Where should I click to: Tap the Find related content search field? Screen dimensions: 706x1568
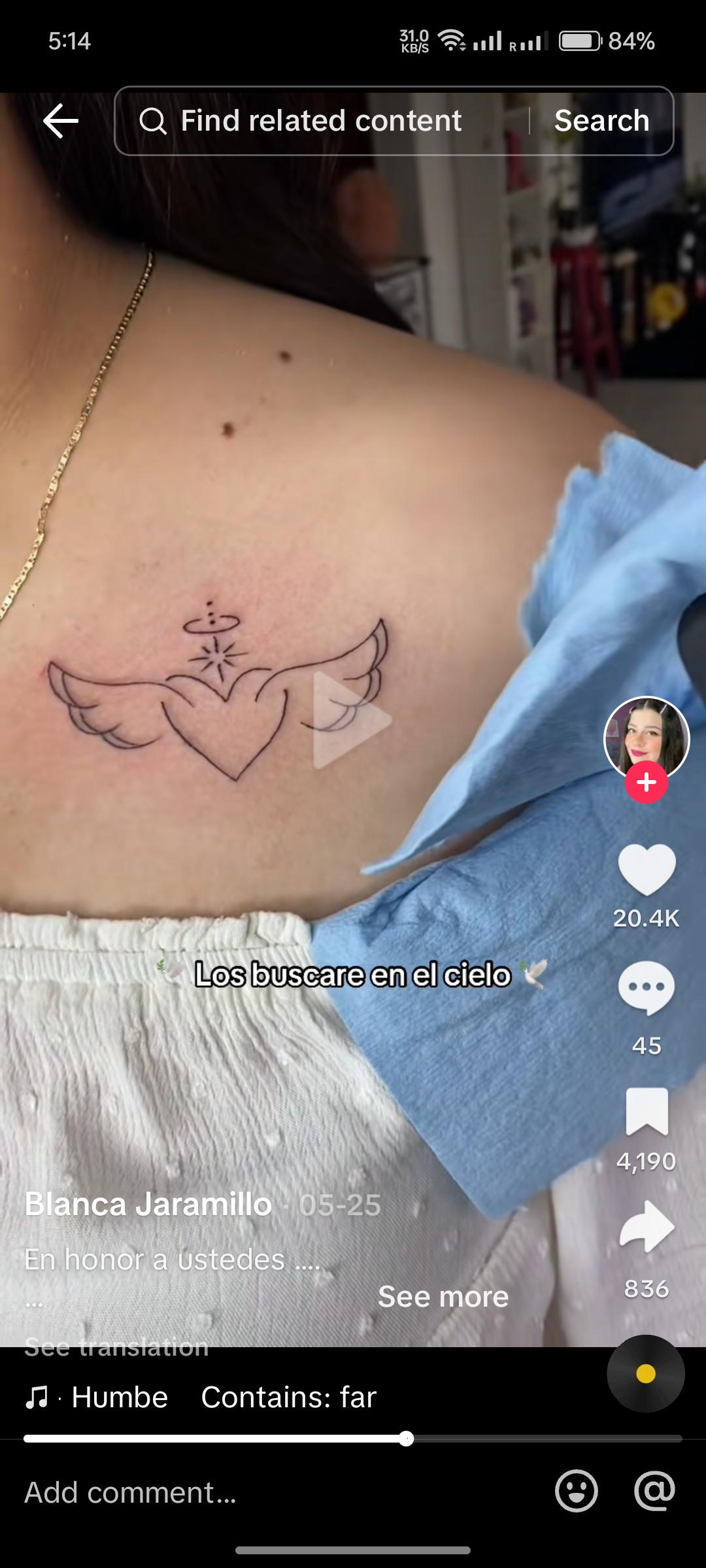pos(320,121)
